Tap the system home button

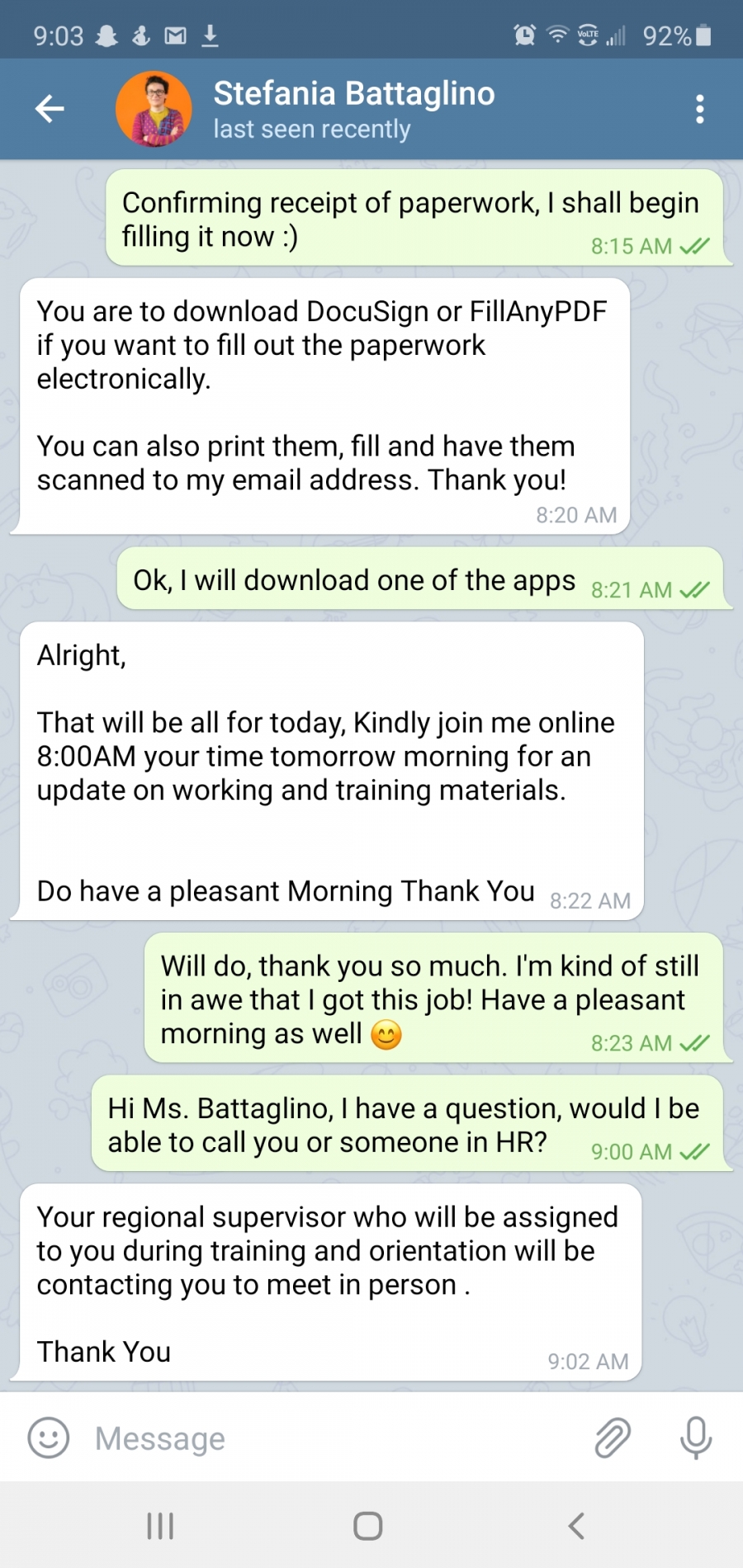click(x=368, y=1526)
